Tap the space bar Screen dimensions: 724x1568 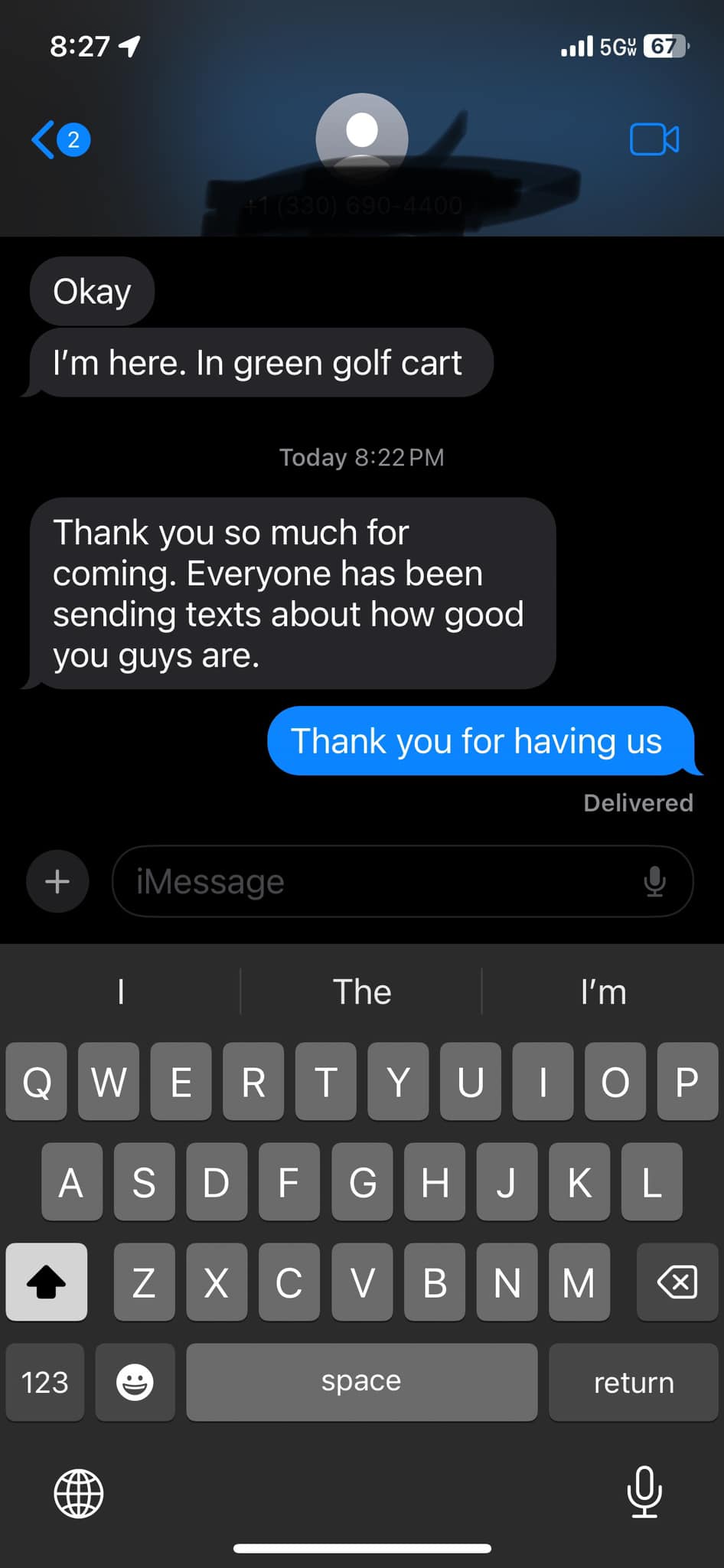click(x=361, y=1382)
